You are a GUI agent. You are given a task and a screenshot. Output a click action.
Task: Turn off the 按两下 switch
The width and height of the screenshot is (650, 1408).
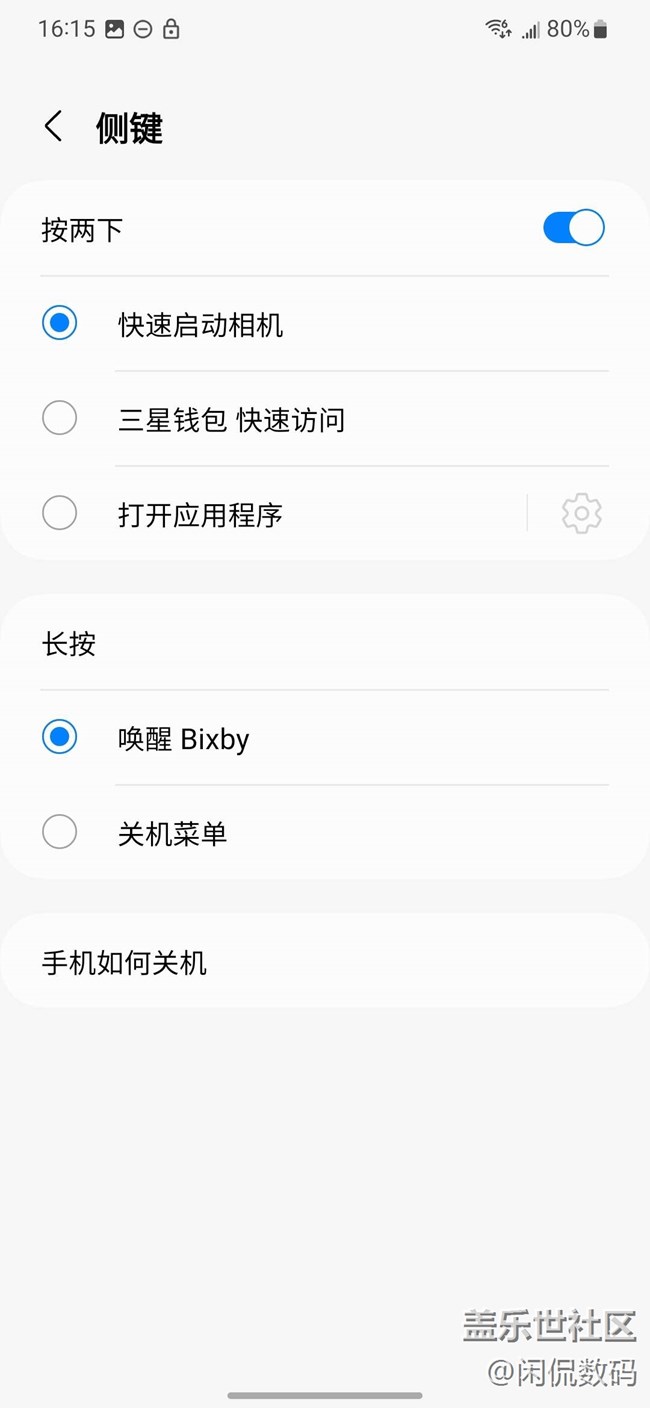573,228
